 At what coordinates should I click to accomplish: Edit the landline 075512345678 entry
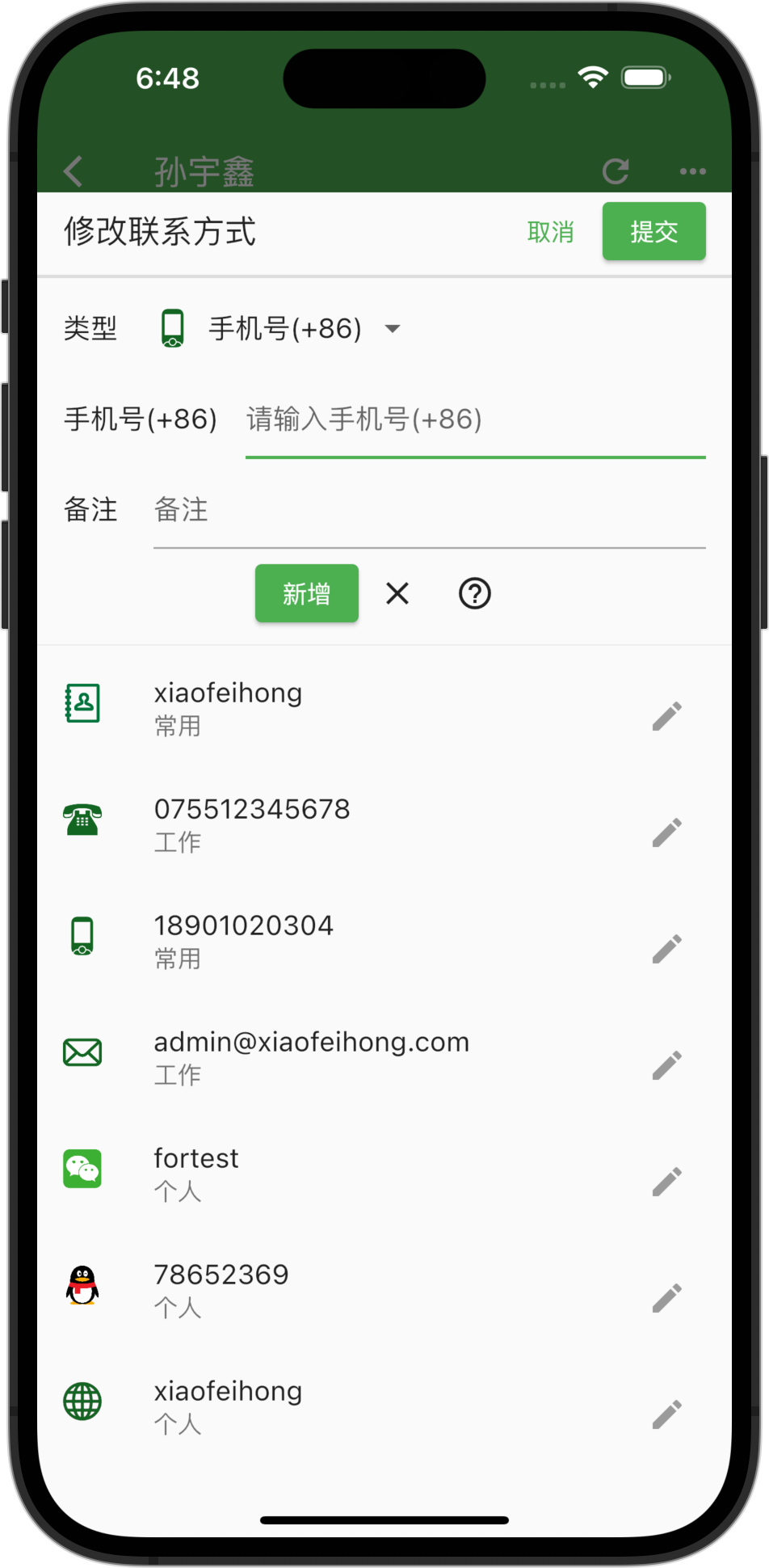(x=667, y=832)
